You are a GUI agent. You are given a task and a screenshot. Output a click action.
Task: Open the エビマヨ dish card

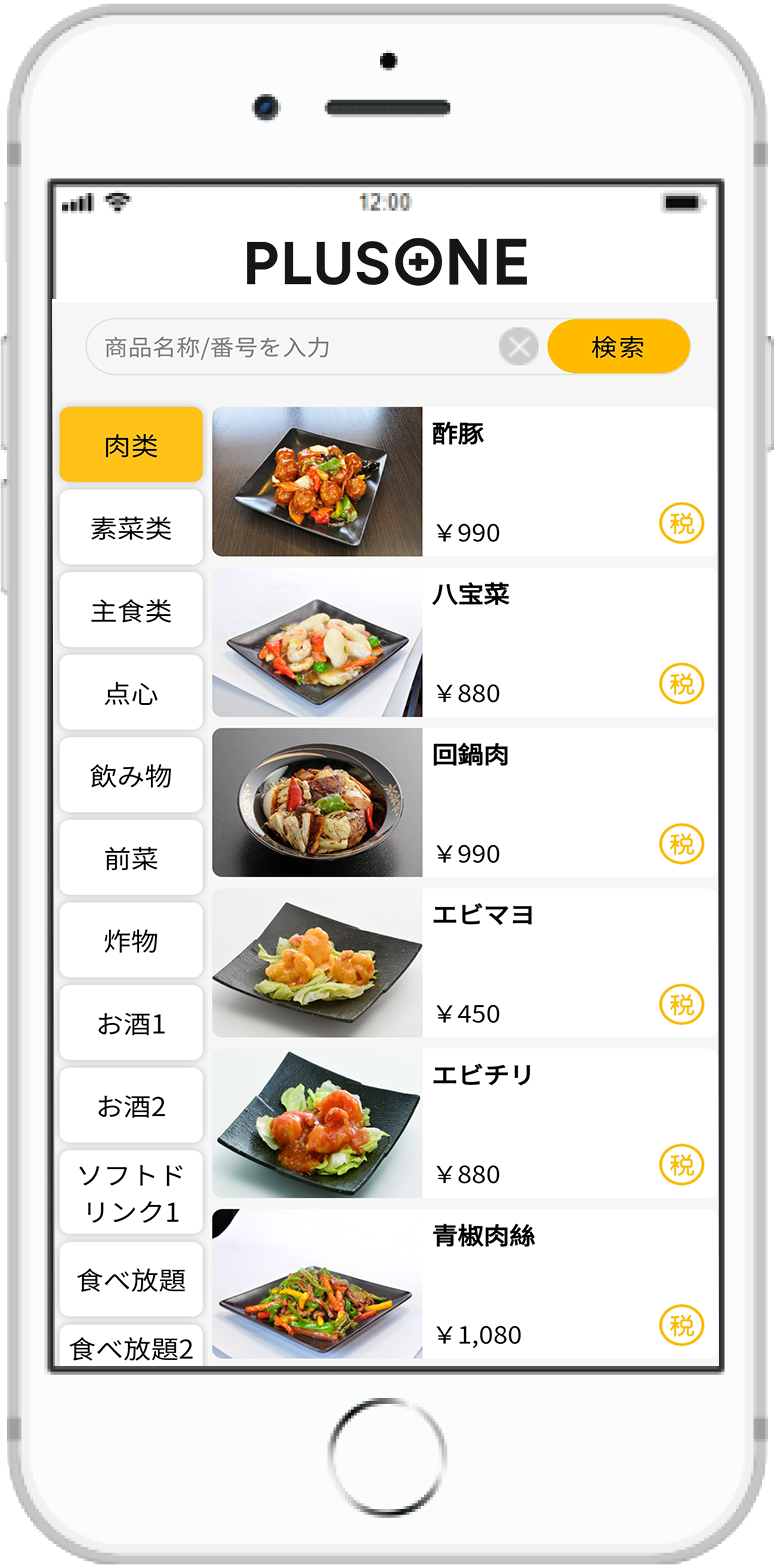[x=463, y=962]
